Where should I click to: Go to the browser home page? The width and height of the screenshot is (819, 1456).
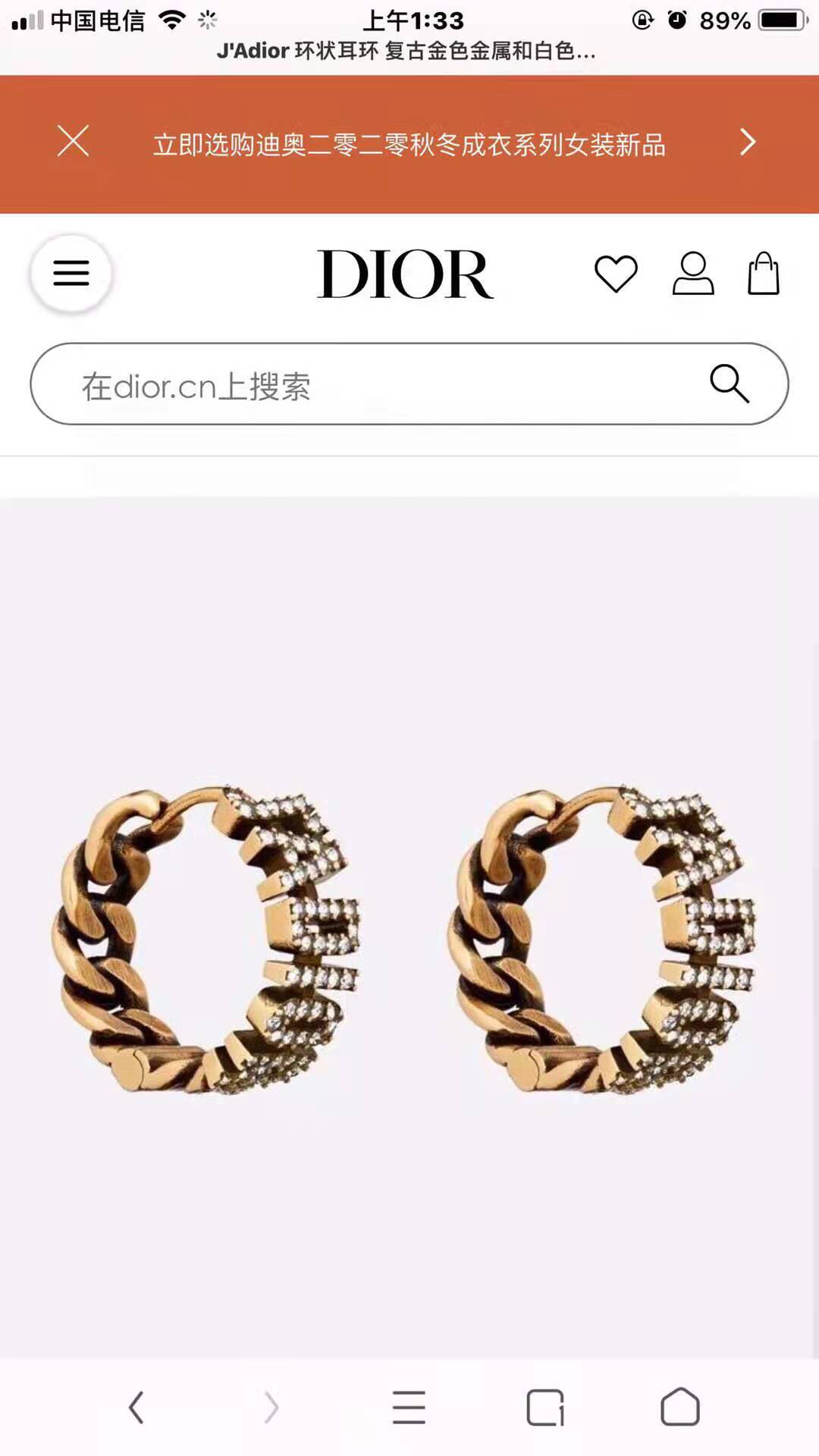pos(680,1407)
